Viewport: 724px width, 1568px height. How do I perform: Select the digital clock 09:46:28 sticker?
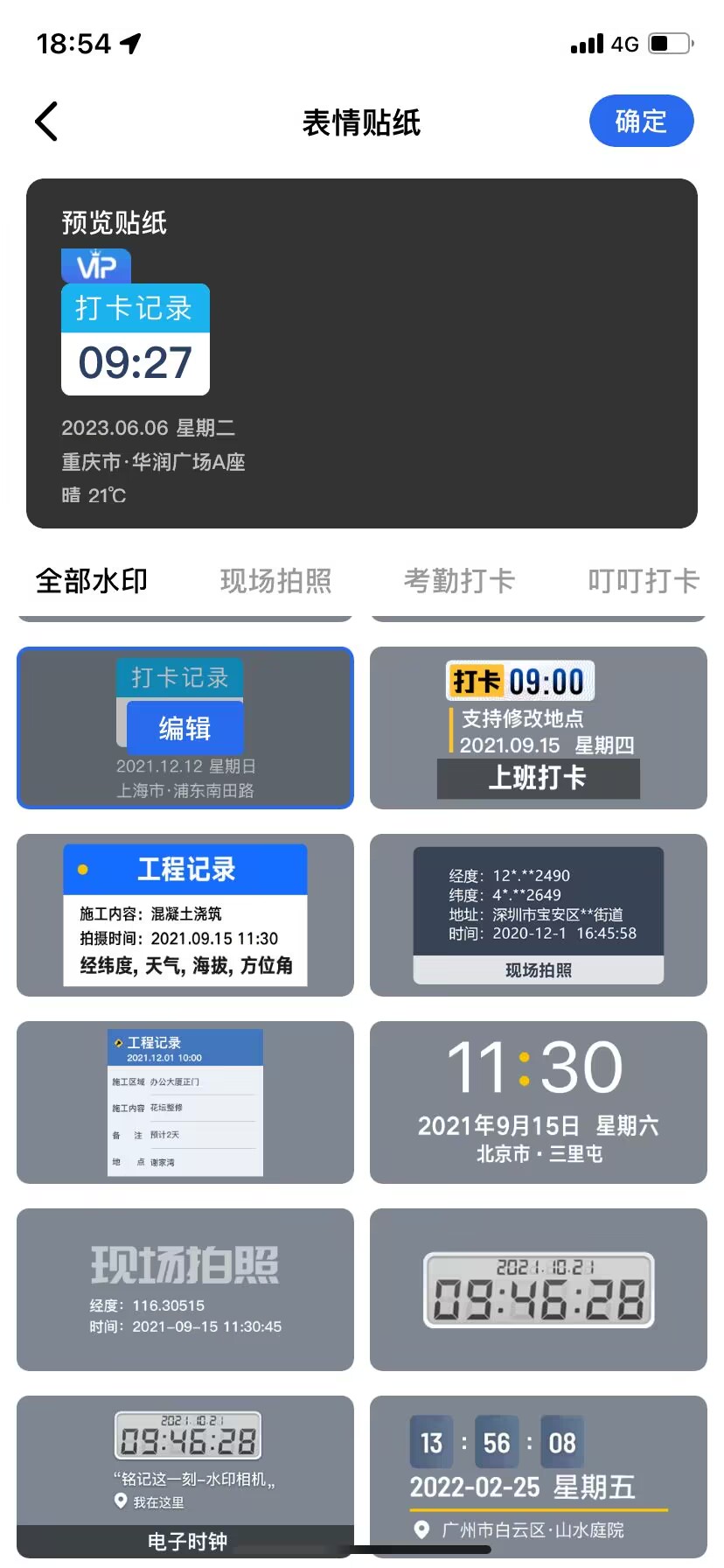point(538,1289)
